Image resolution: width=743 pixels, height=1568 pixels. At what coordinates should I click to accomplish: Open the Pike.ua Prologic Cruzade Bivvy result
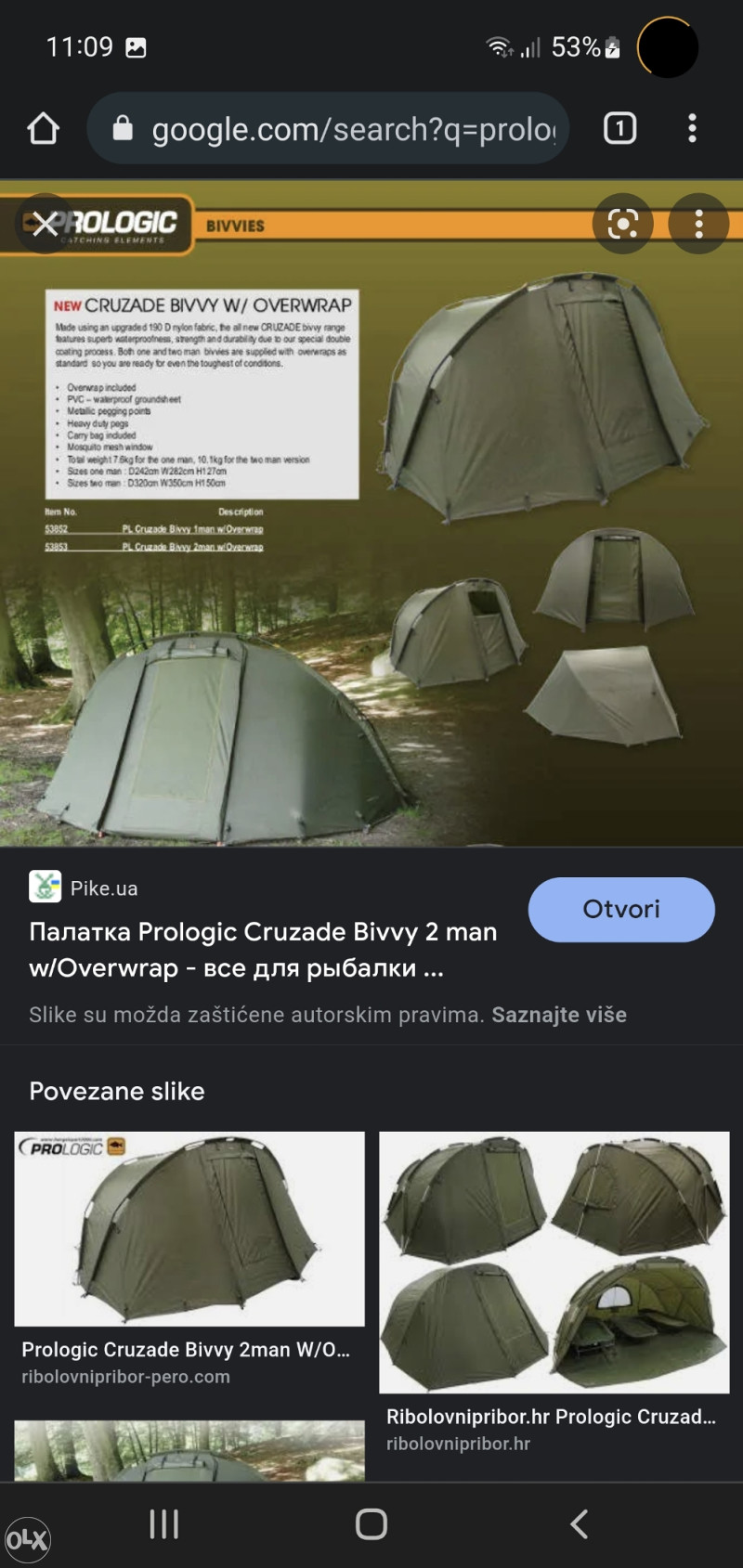pos(263,949)
